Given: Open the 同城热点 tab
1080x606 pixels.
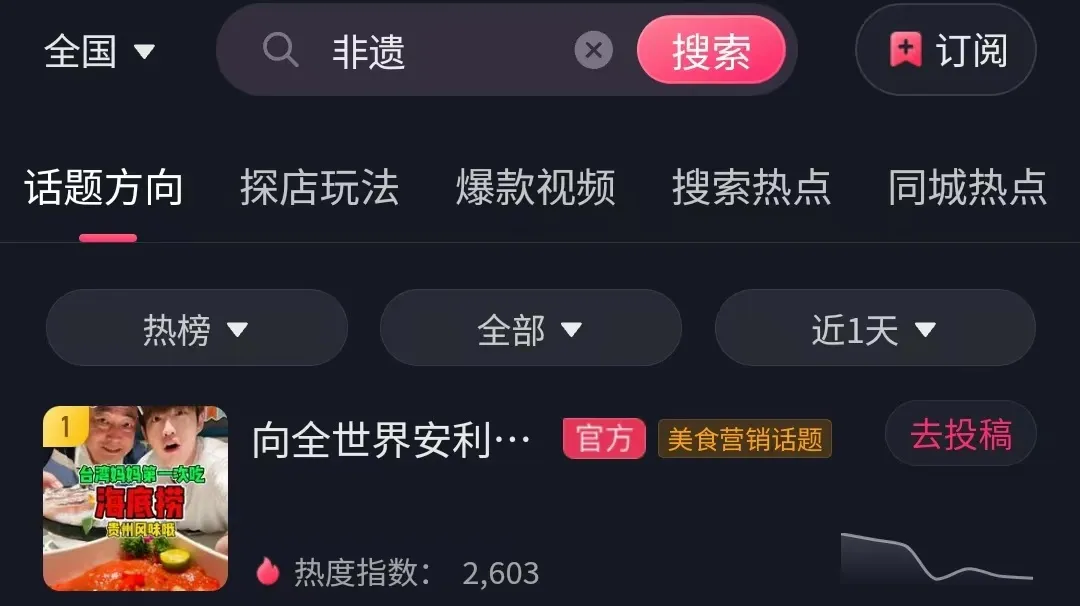Looking at the screenshot, I should [967, 188].
